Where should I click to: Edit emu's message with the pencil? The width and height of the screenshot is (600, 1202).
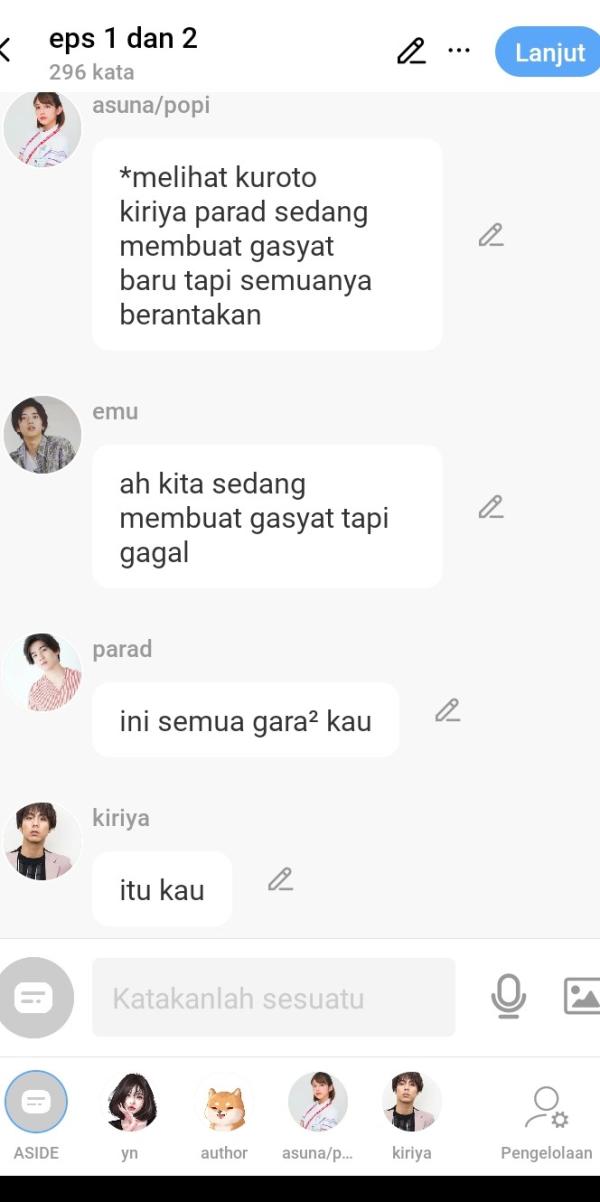coord(490,508)
